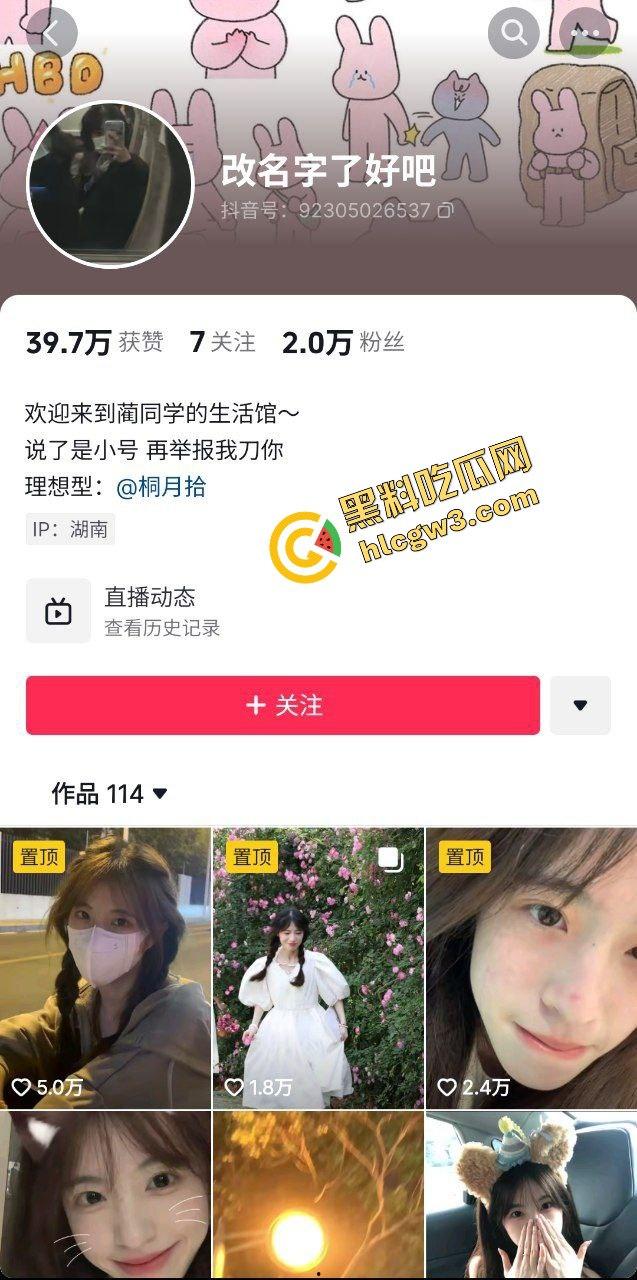View the 粉丝 followers list
Image resolution: width=637 pixels, height=1280 pixels.
pyautogui.click(x=343, y=343)
